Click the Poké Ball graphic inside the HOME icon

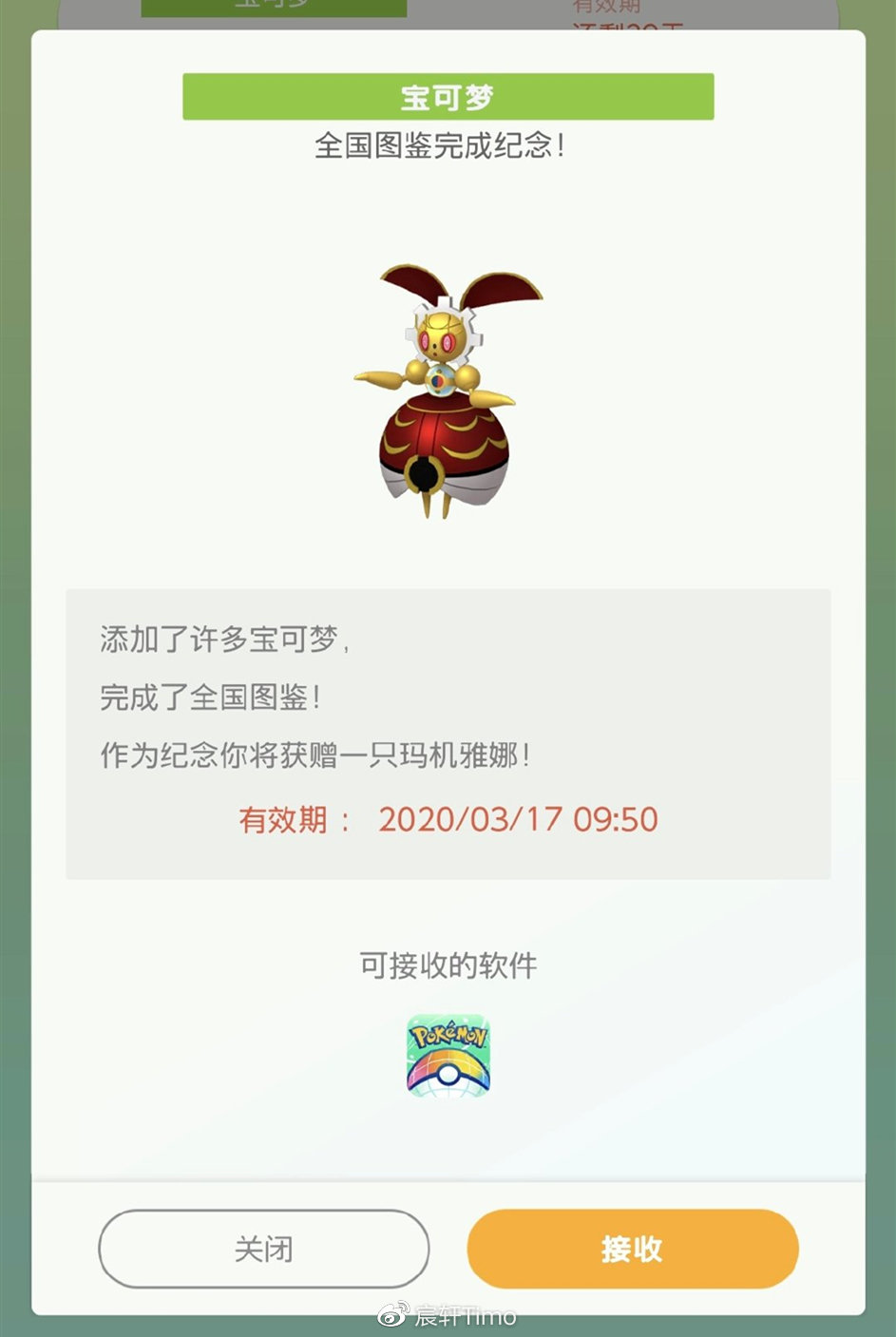pos(448,1076)
